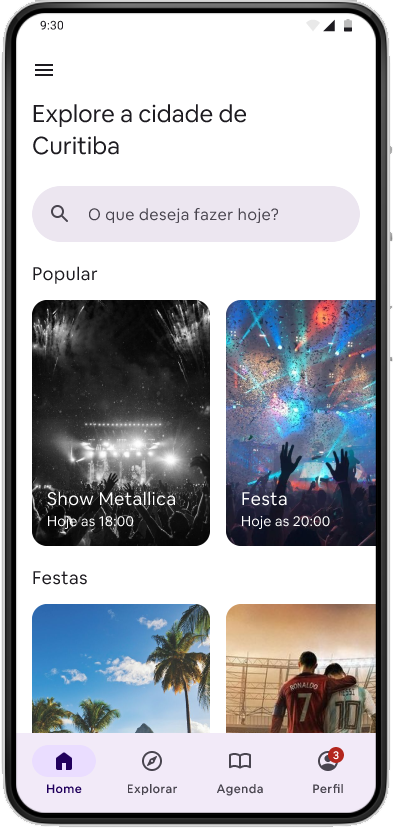Image resolution: width=398 pixels, height=830 pixels.
Task: Open the hamburger drawer menu
Action: coord(44,70)
